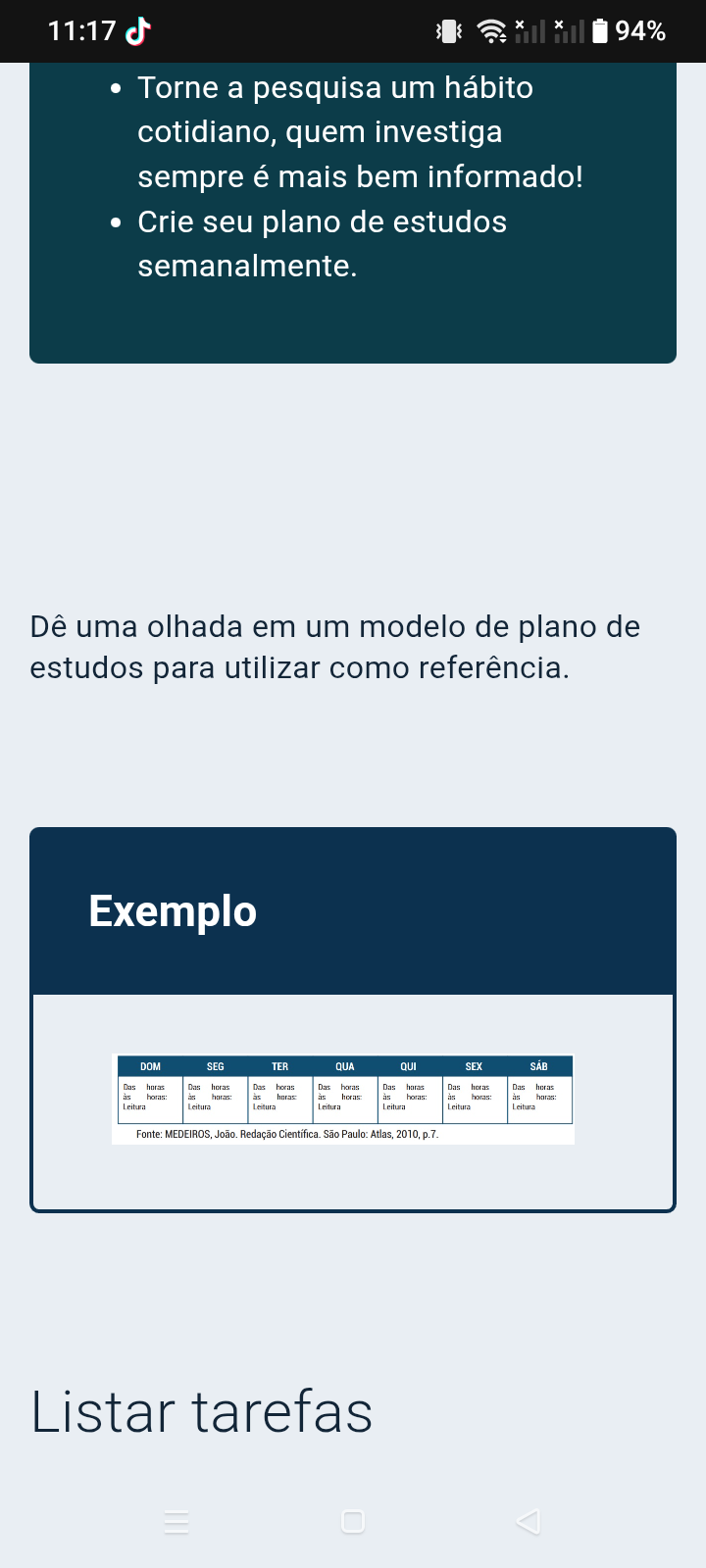This screenshot has width=706, height=1568.
Task: Go back using the system back button
Action: pyautogui.click(x=529, y=1521)
